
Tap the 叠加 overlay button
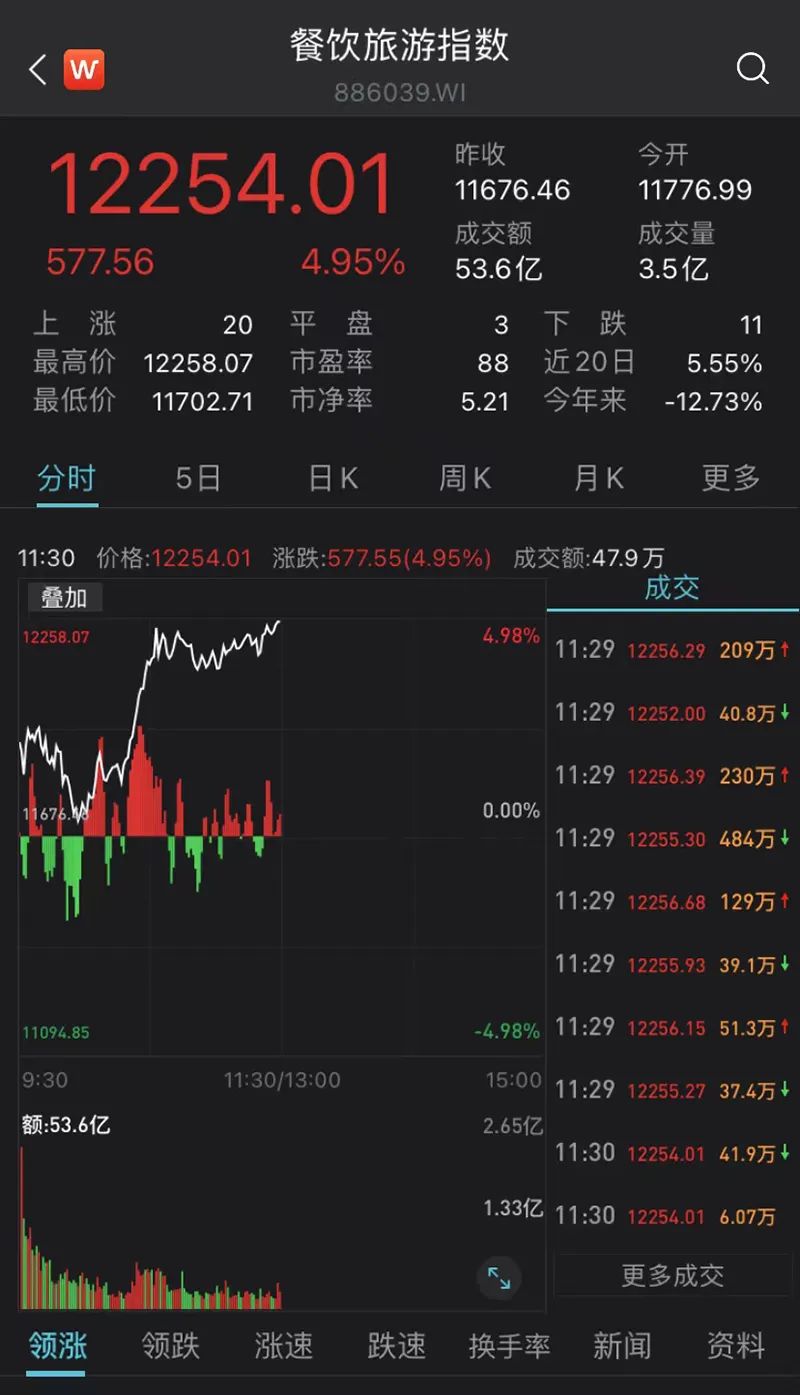[x=64, y=598]
